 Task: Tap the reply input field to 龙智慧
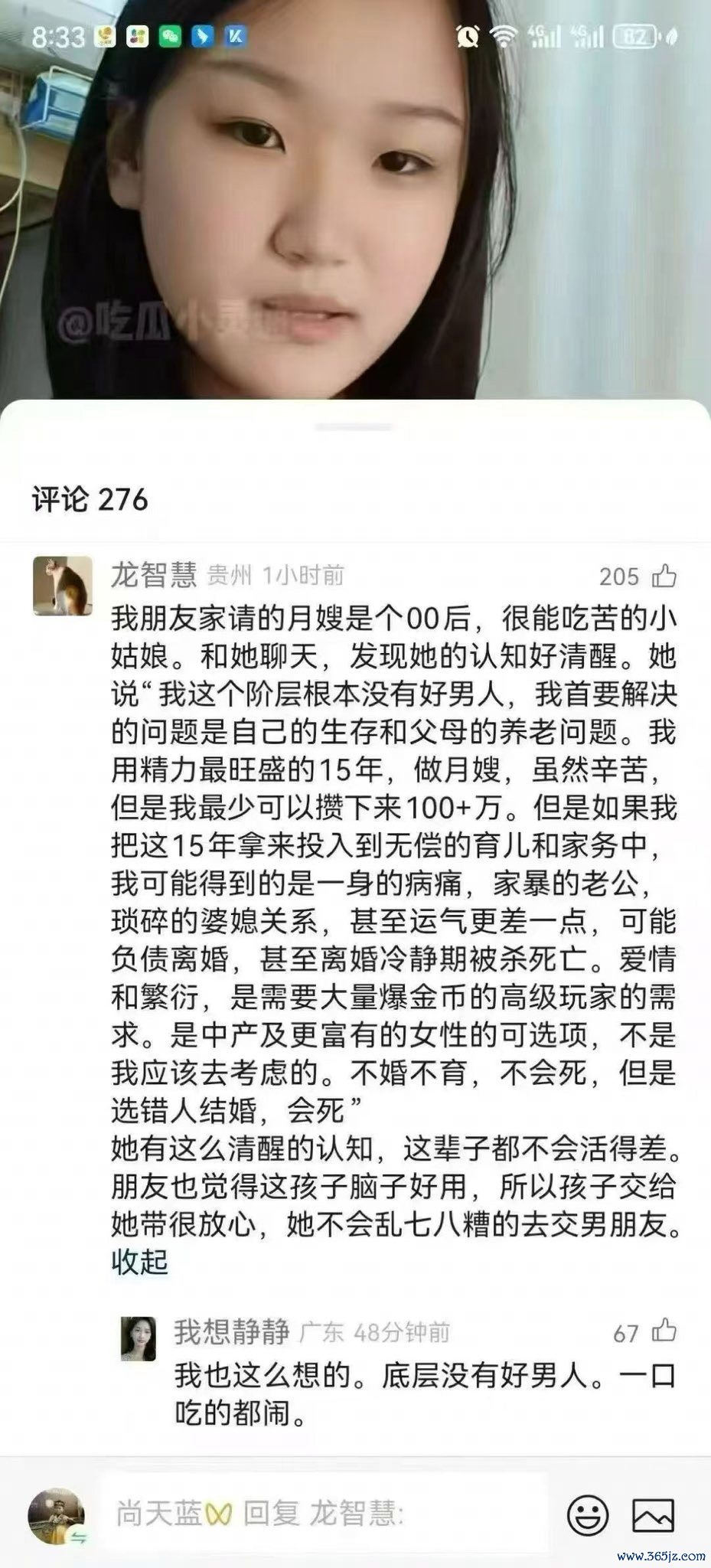(x=325, y=1514)
